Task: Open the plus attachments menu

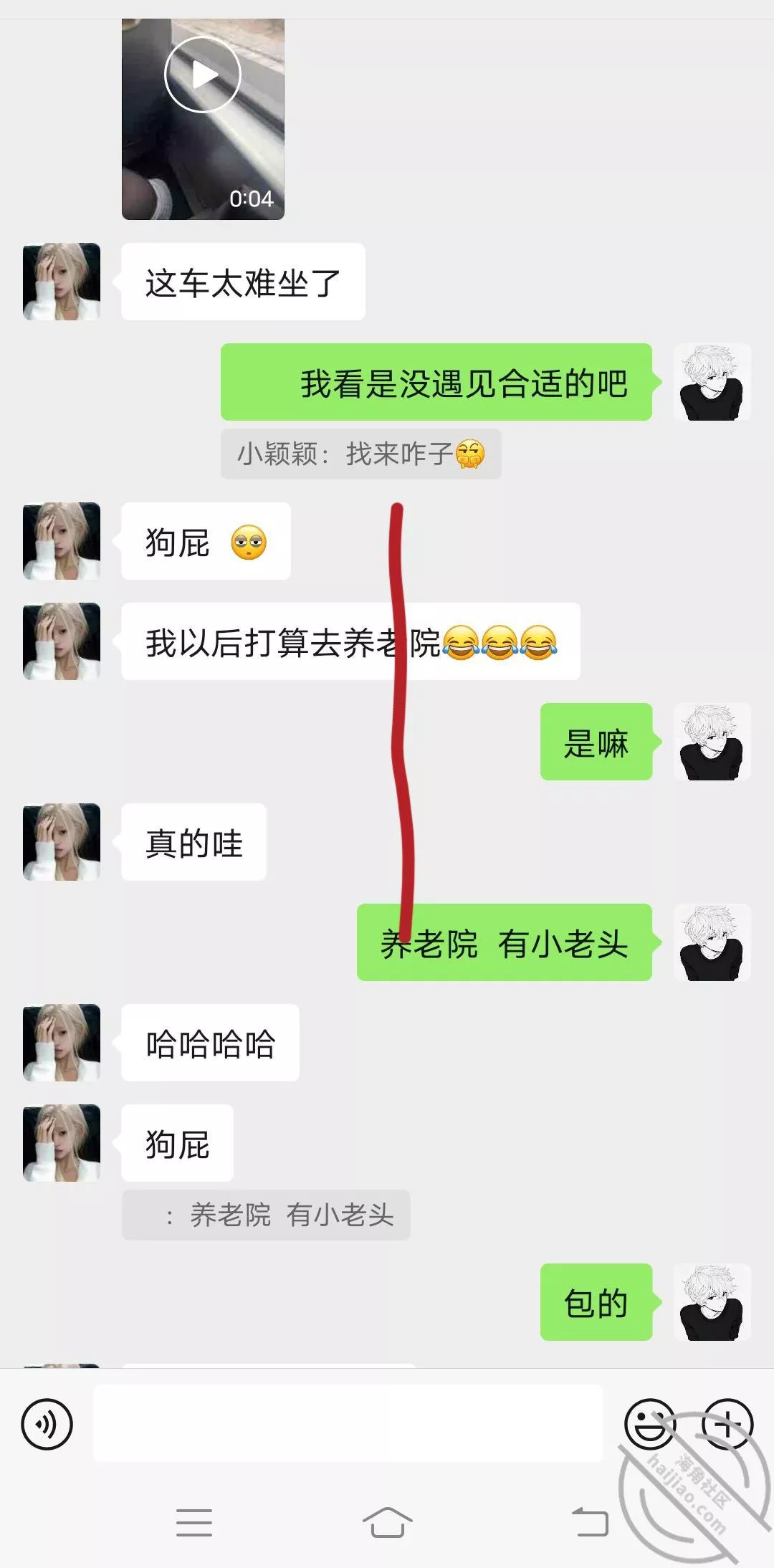Action: tap(727, 1424)
